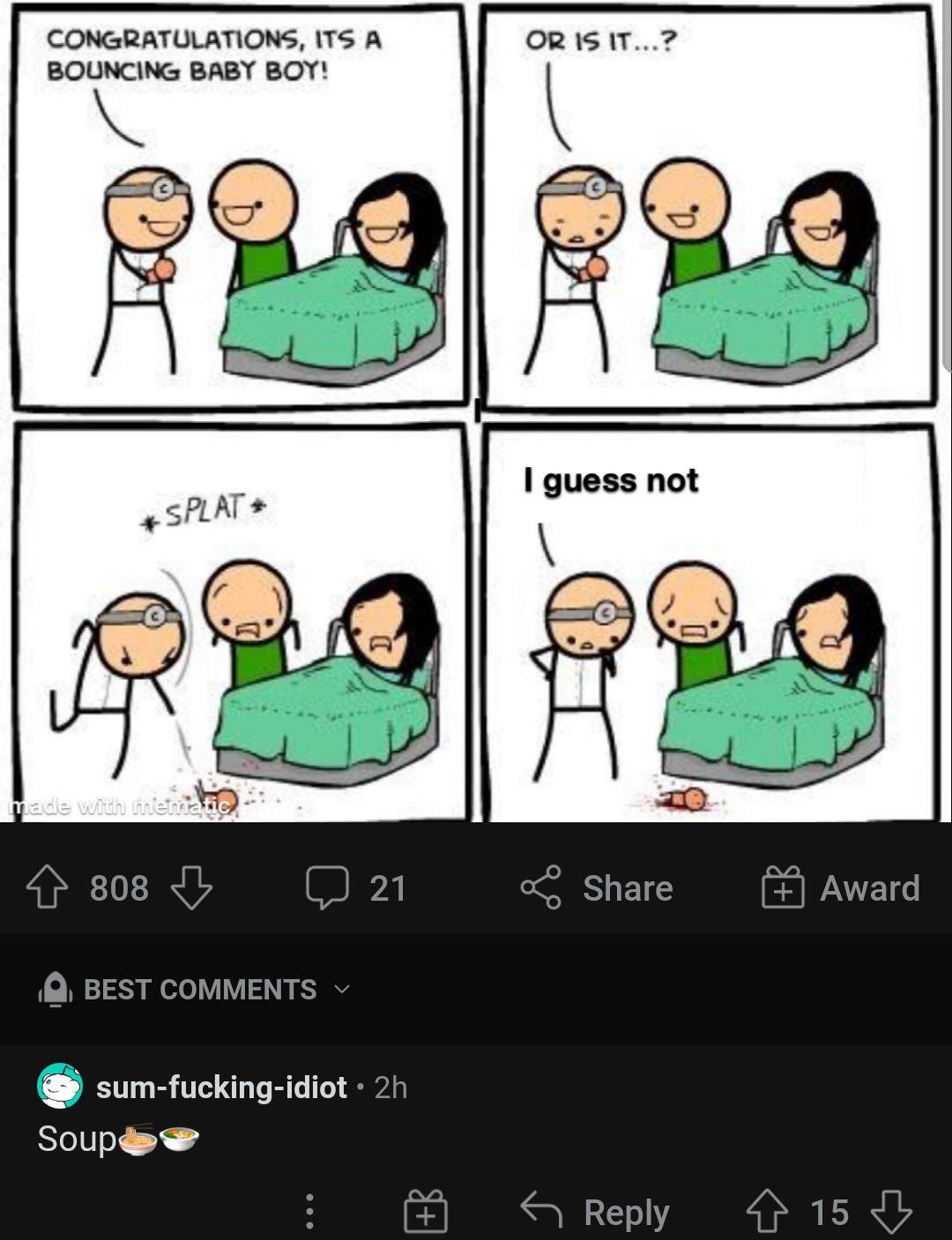Reply to sum-fucking-idiot's comment

[595, 1212]
